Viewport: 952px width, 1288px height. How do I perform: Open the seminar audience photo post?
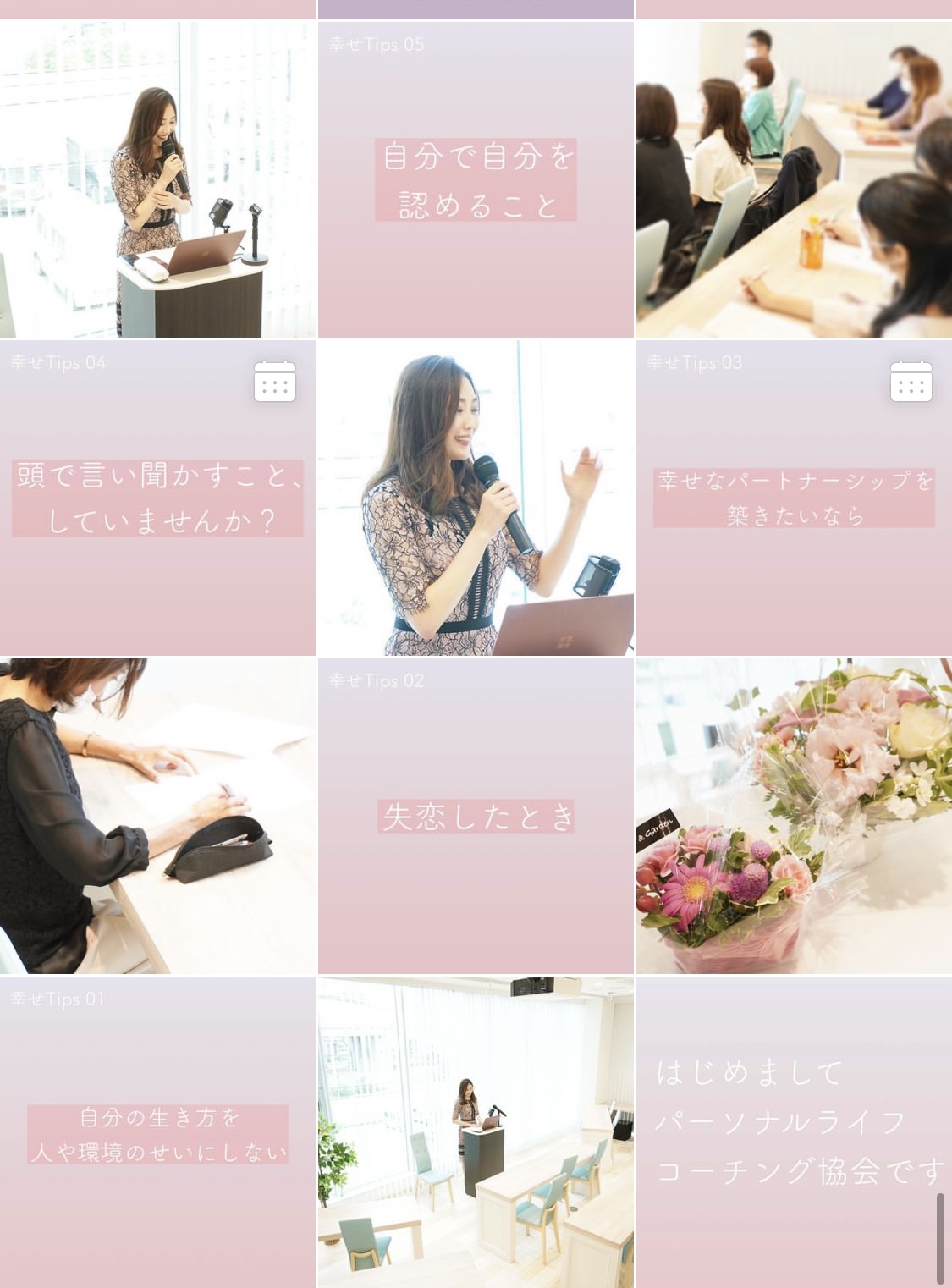point(794,179)
